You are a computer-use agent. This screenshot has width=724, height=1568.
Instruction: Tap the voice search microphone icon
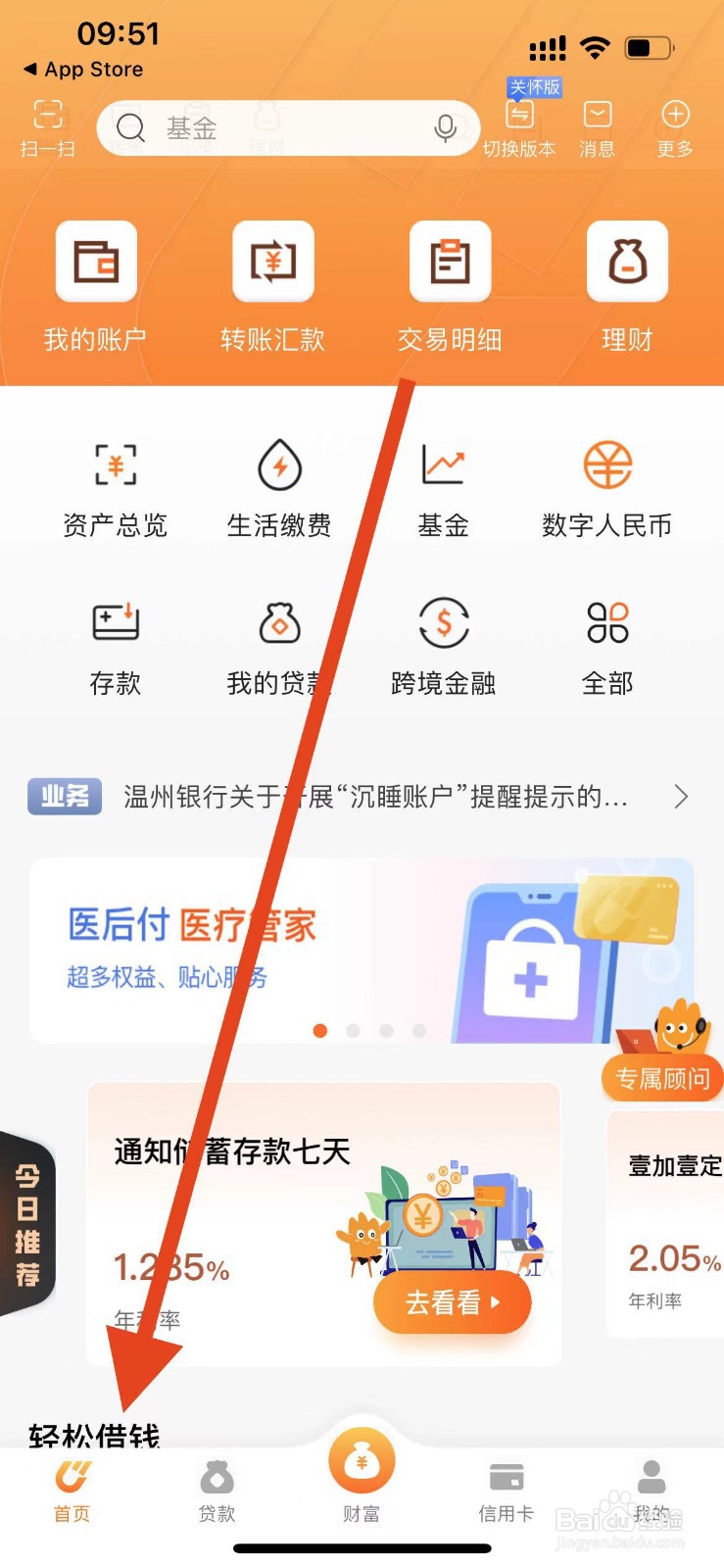[x=447, y=127]
